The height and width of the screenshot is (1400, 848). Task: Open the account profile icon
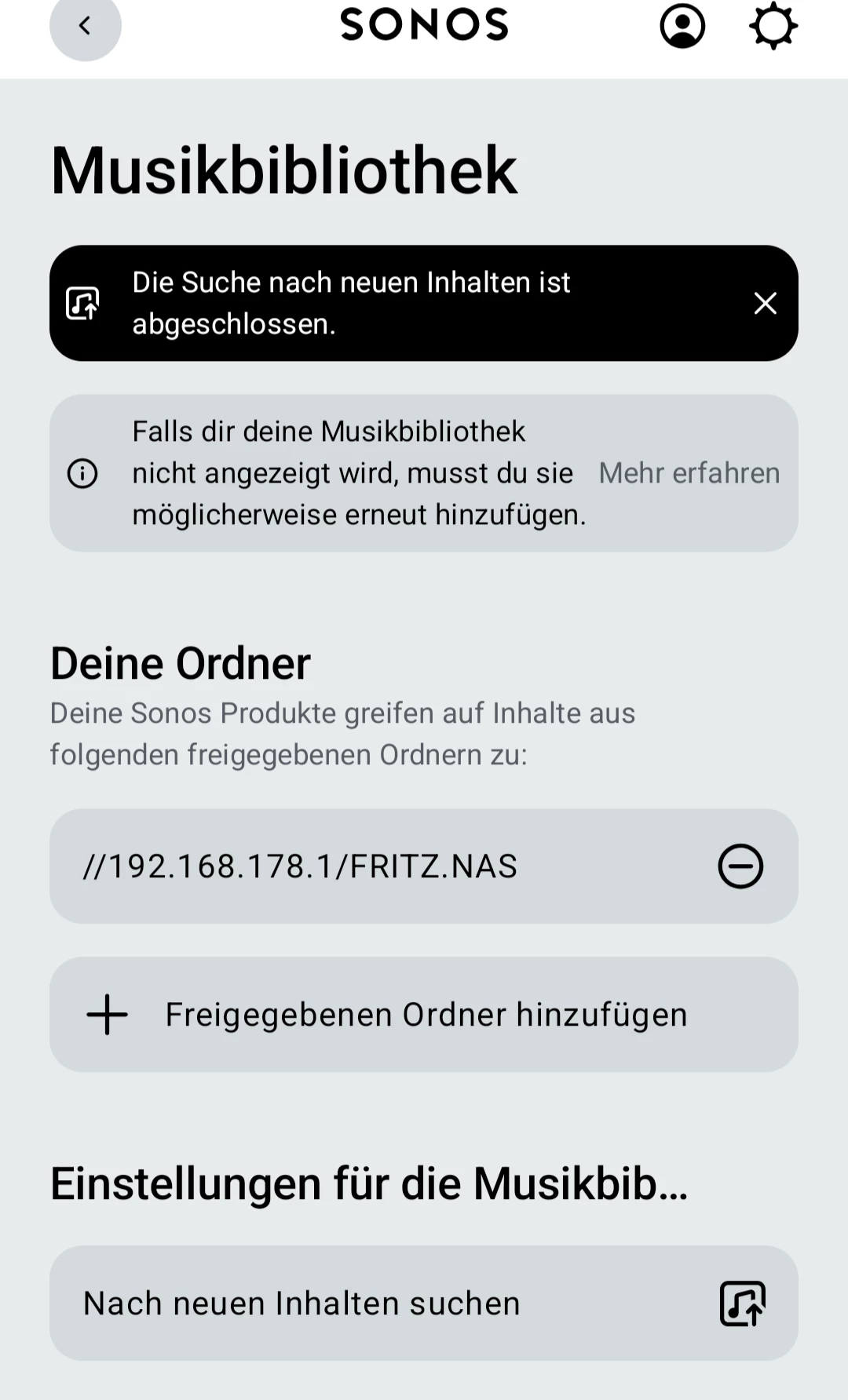[x=682, y=26]
